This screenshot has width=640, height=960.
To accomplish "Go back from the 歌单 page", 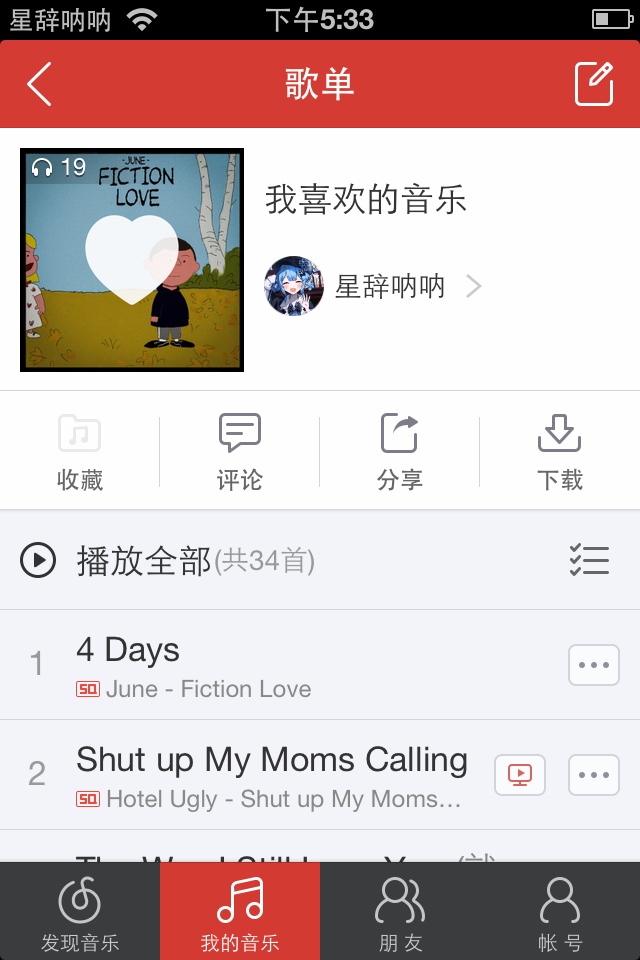I will (x=40, y=84).
